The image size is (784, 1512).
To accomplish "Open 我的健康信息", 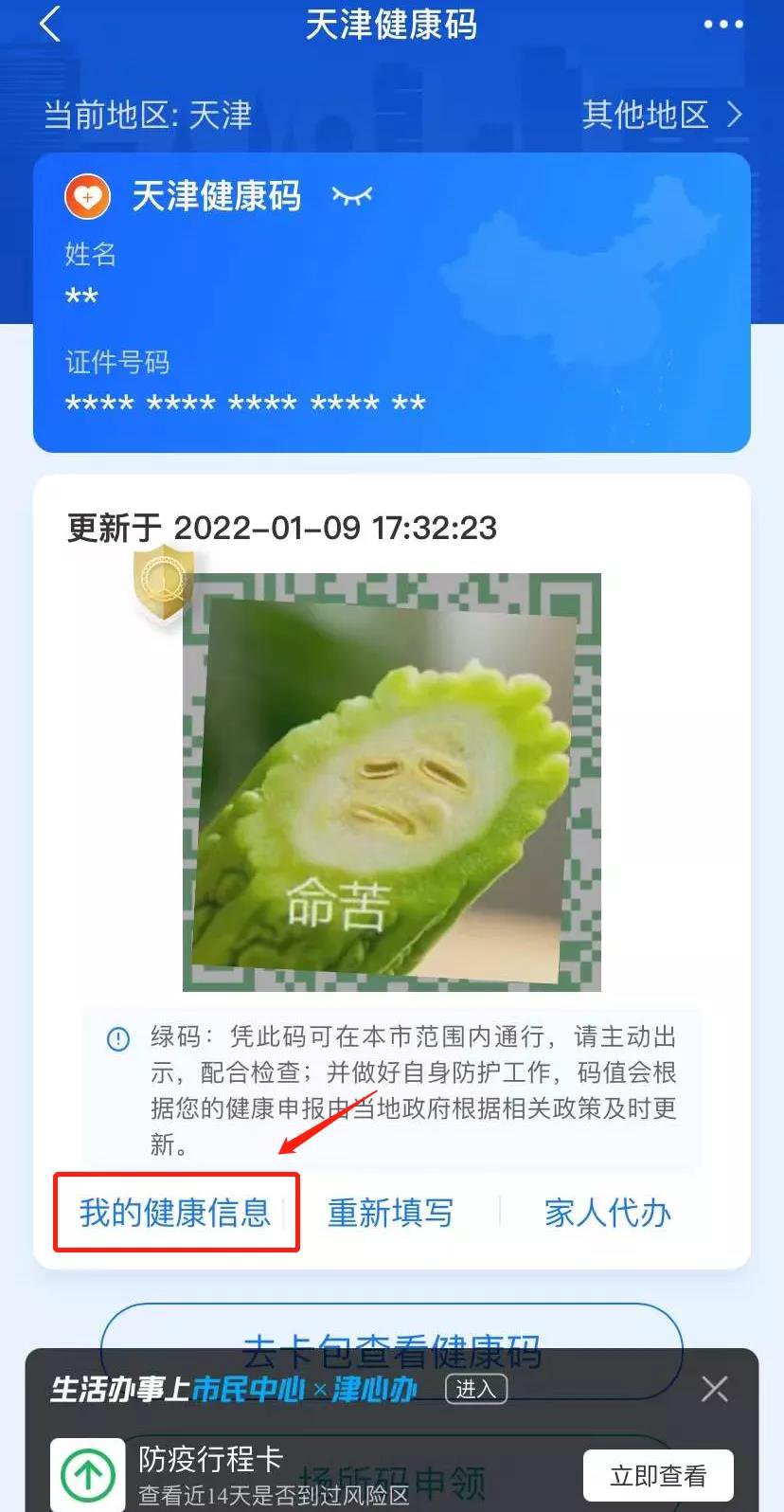I will coord(175,1213).
